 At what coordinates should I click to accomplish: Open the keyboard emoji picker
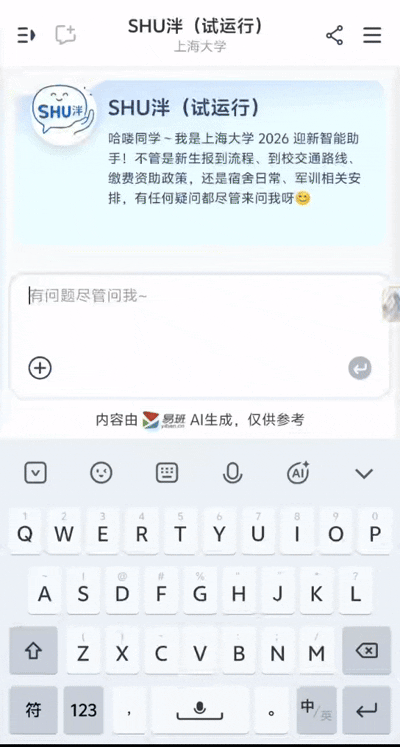point(101,473)
